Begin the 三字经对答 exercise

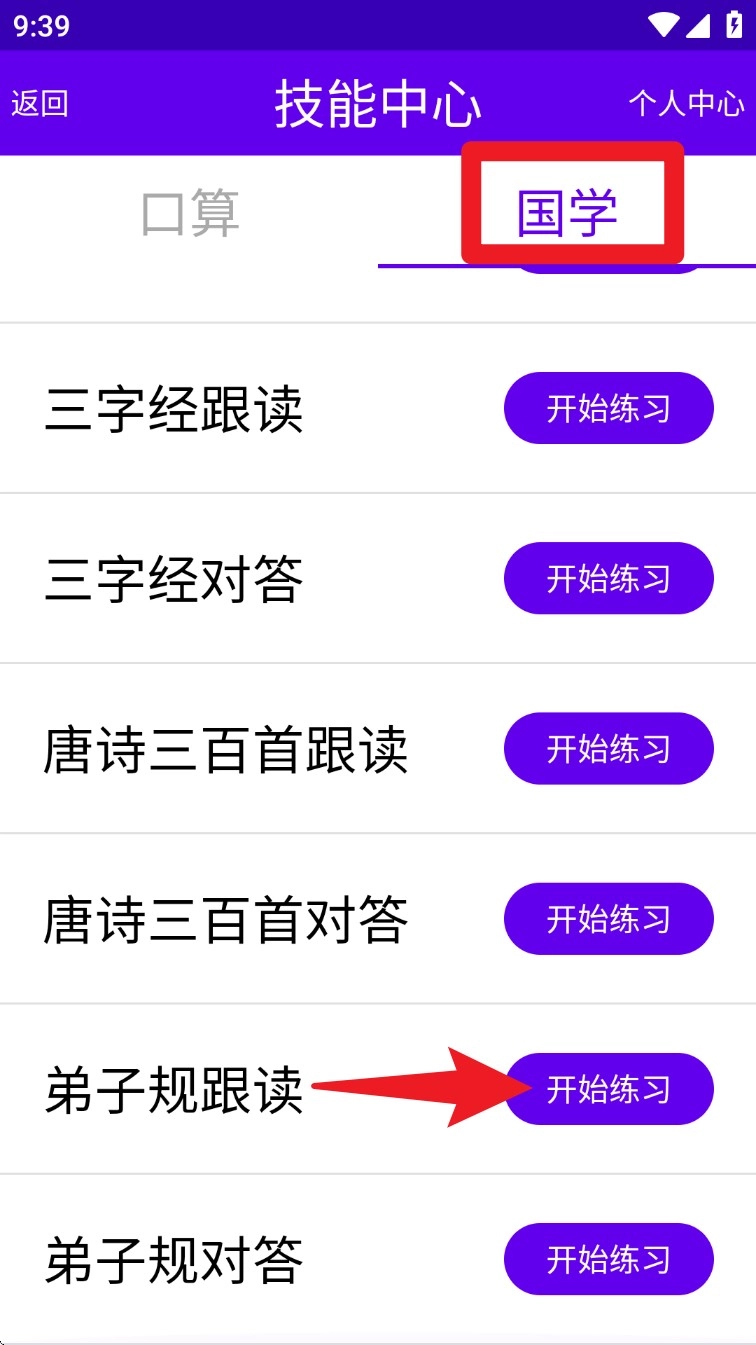(608, 578)
